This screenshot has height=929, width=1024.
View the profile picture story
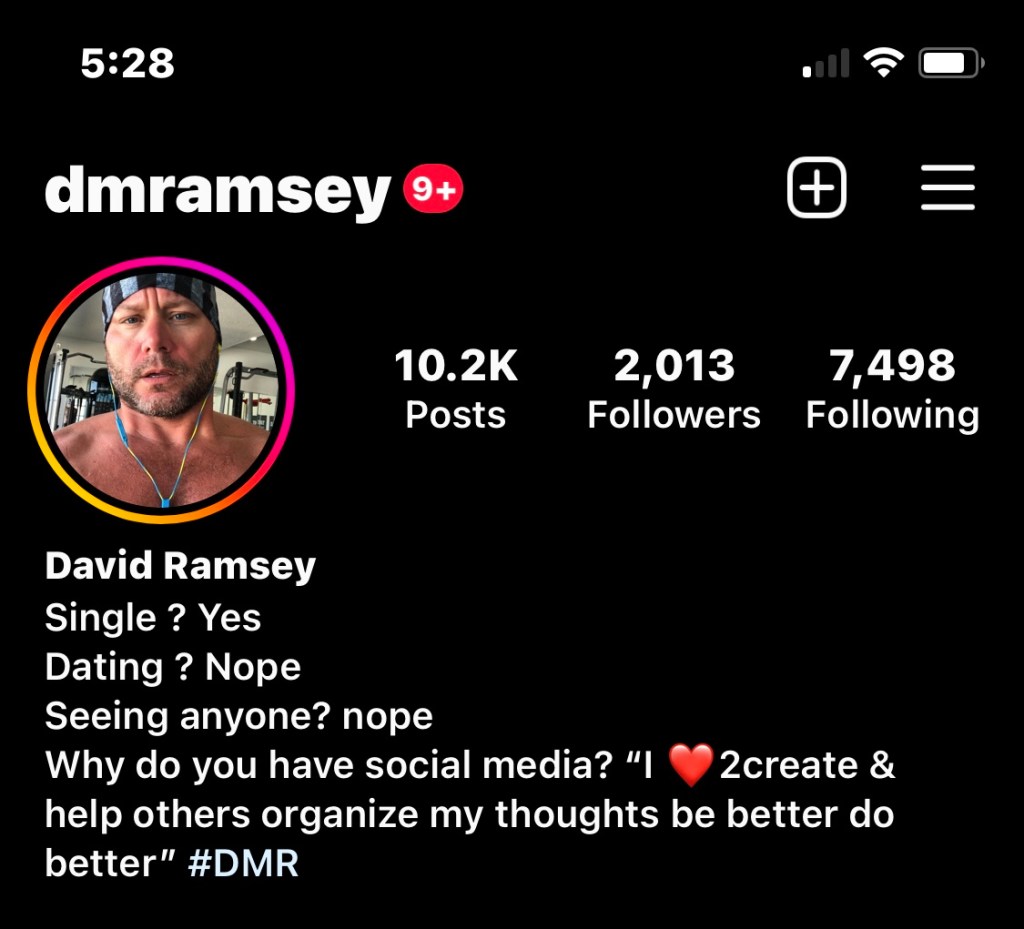click(161, 390)
